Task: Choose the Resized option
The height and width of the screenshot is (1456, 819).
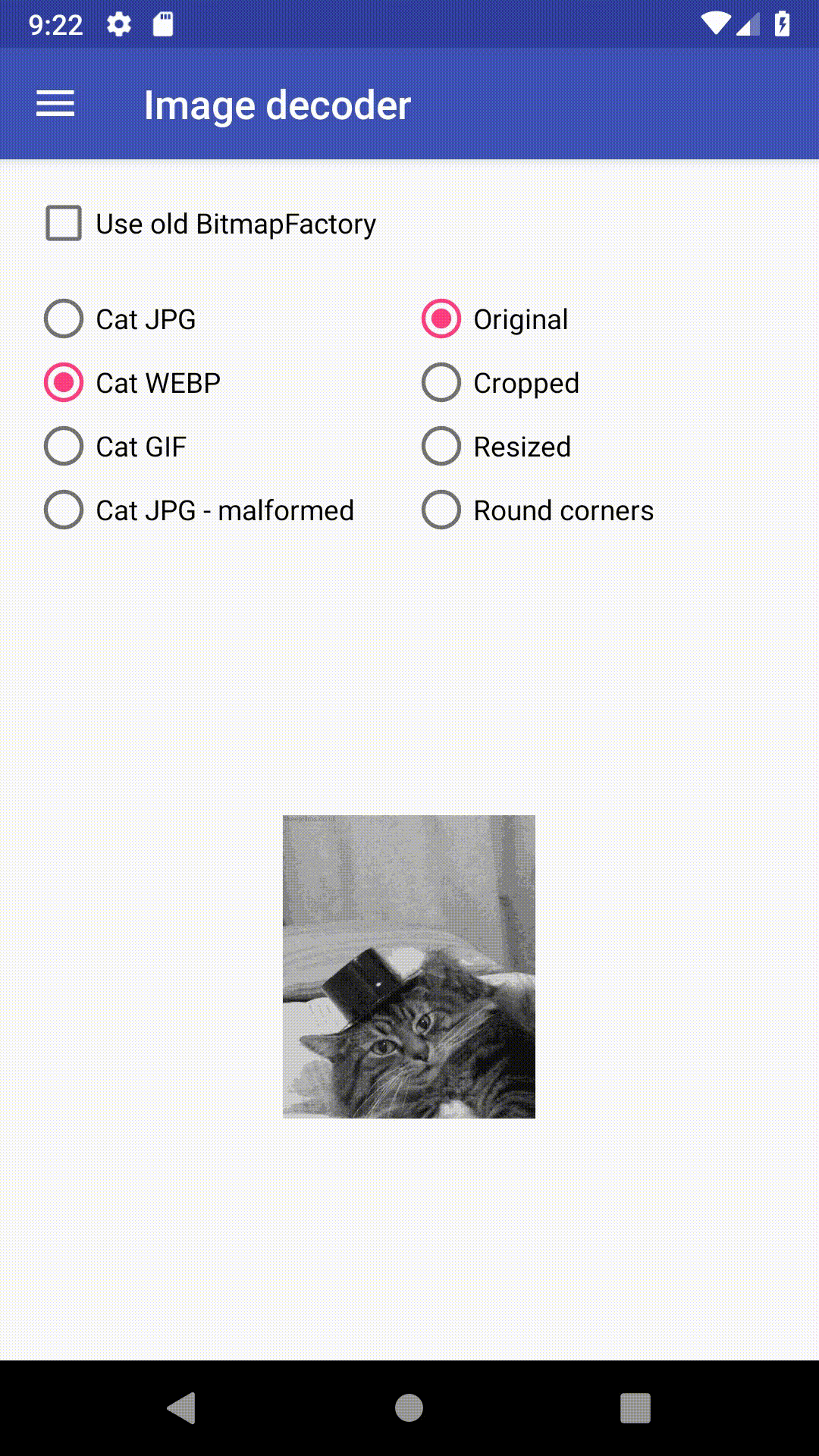Action: point(441,447)
